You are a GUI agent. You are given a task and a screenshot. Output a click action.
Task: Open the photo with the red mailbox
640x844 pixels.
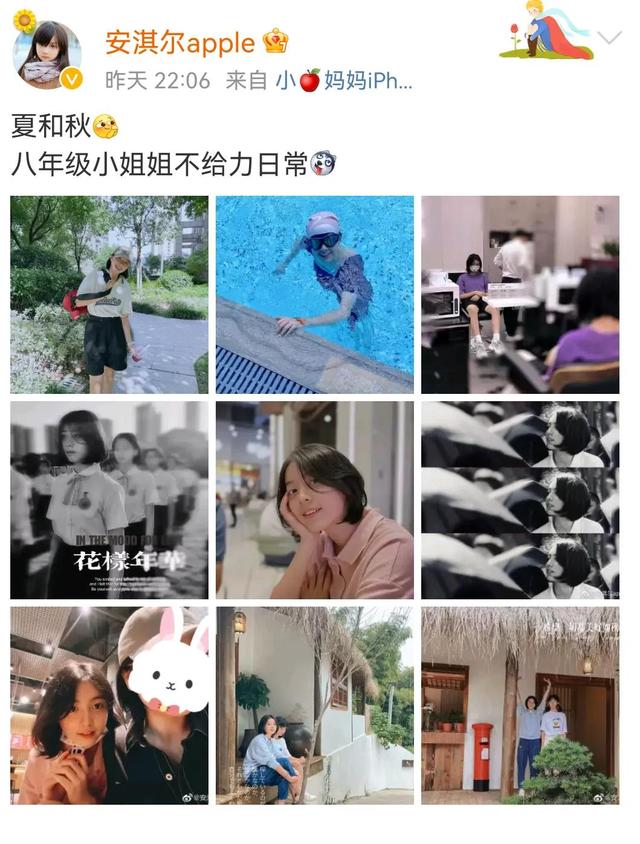[520, 705]
